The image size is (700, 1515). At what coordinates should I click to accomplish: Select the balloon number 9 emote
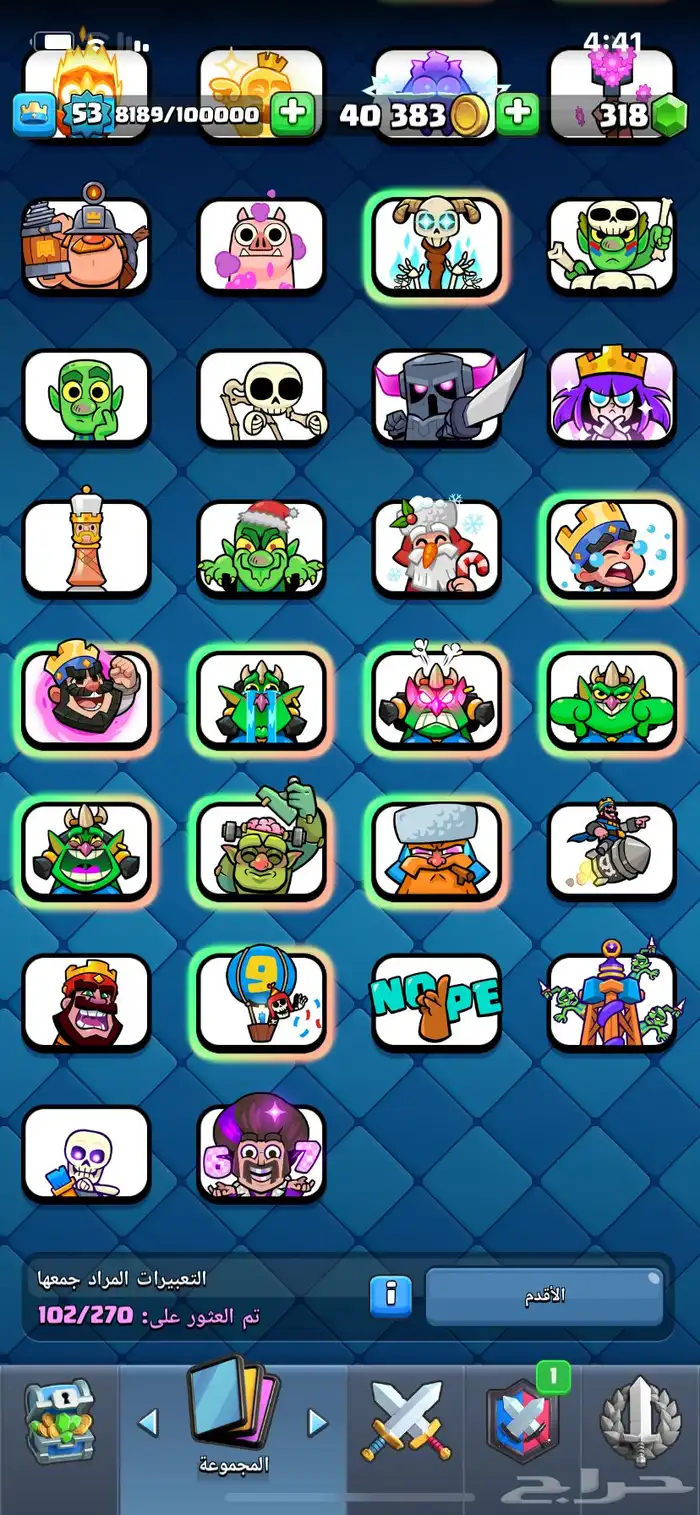261,1001
